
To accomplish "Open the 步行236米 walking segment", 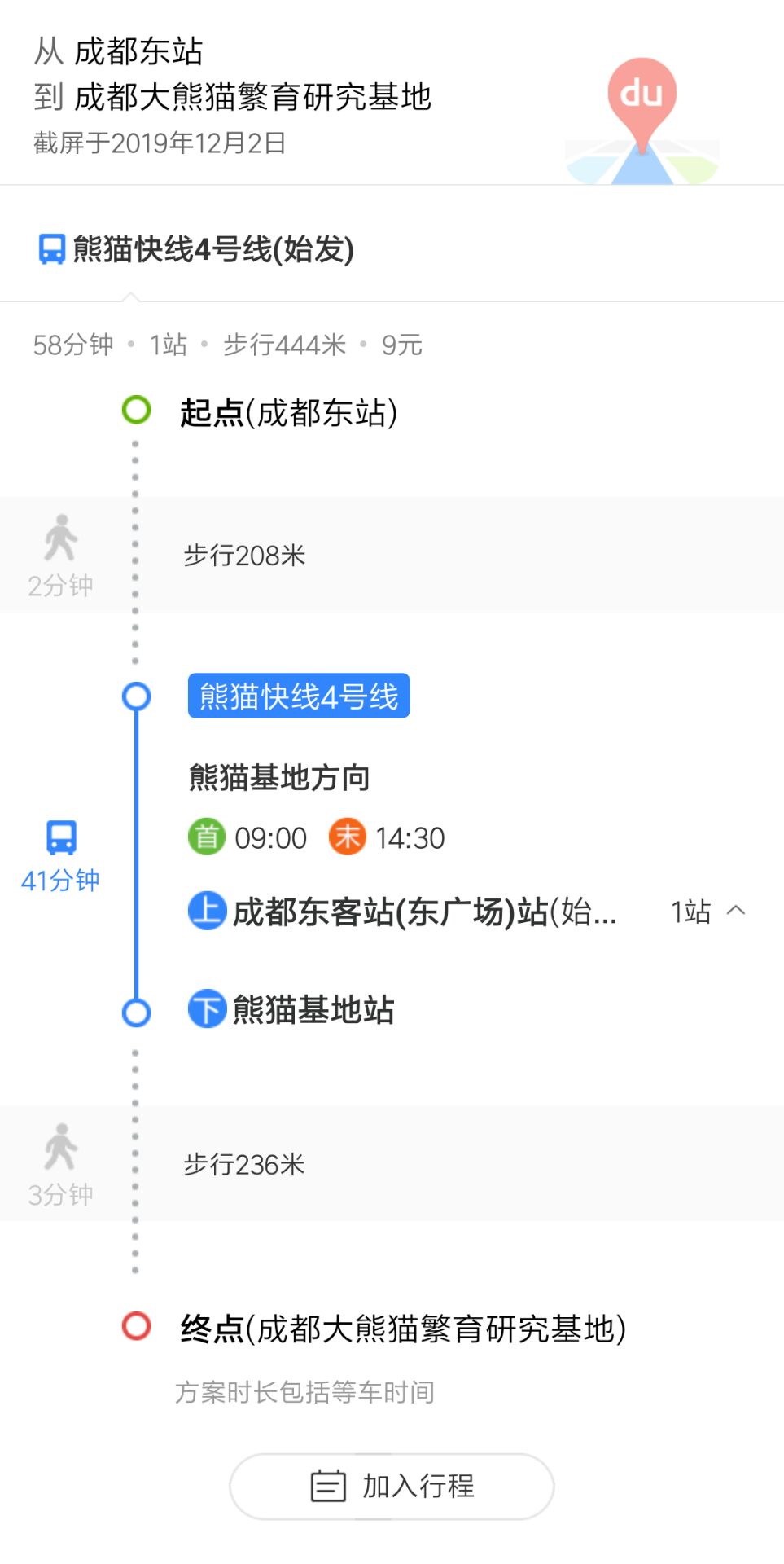I will (x=392, y=1164).
